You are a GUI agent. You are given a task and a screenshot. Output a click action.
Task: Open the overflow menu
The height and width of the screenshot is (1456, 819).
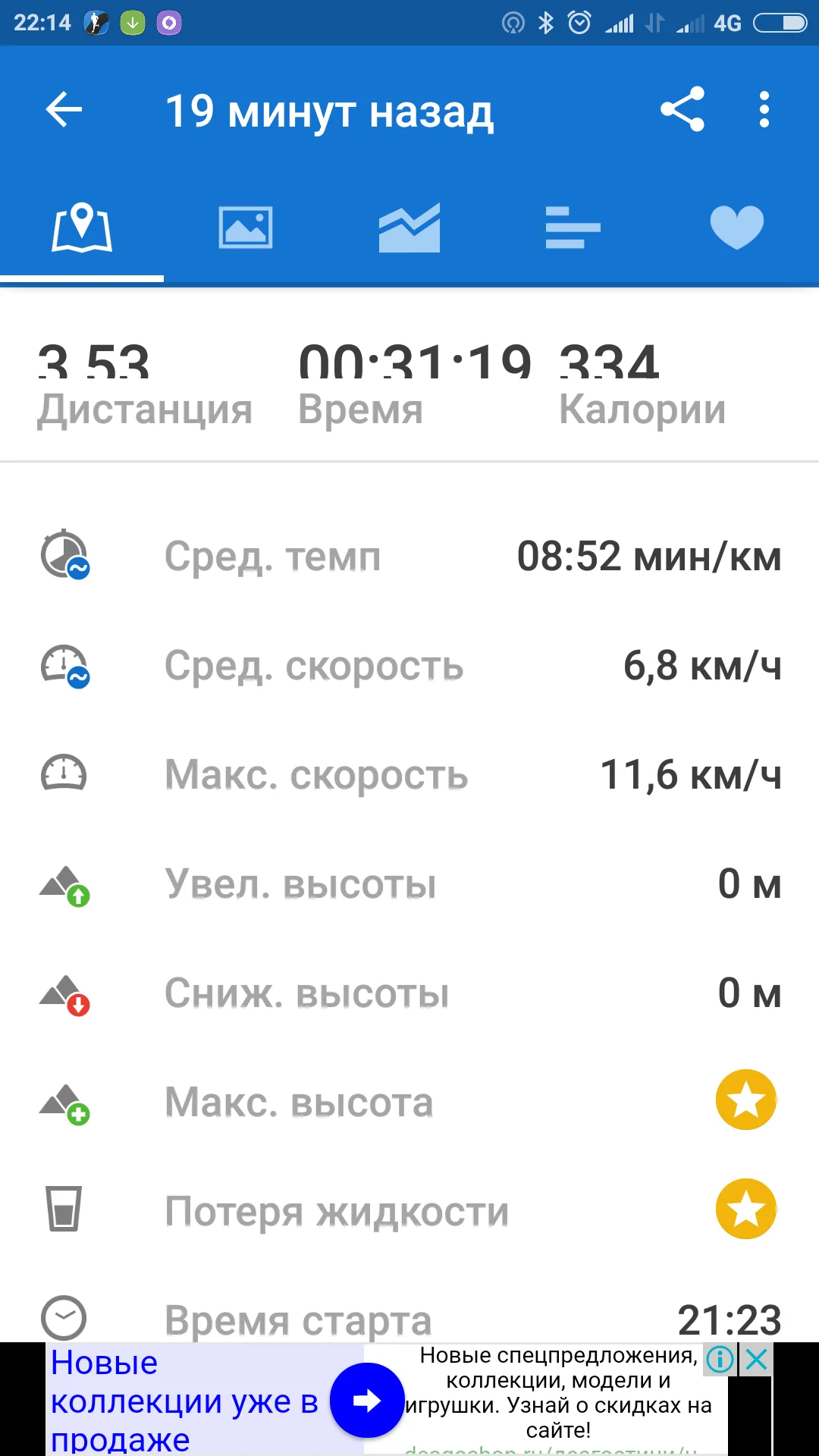(764, 111)
